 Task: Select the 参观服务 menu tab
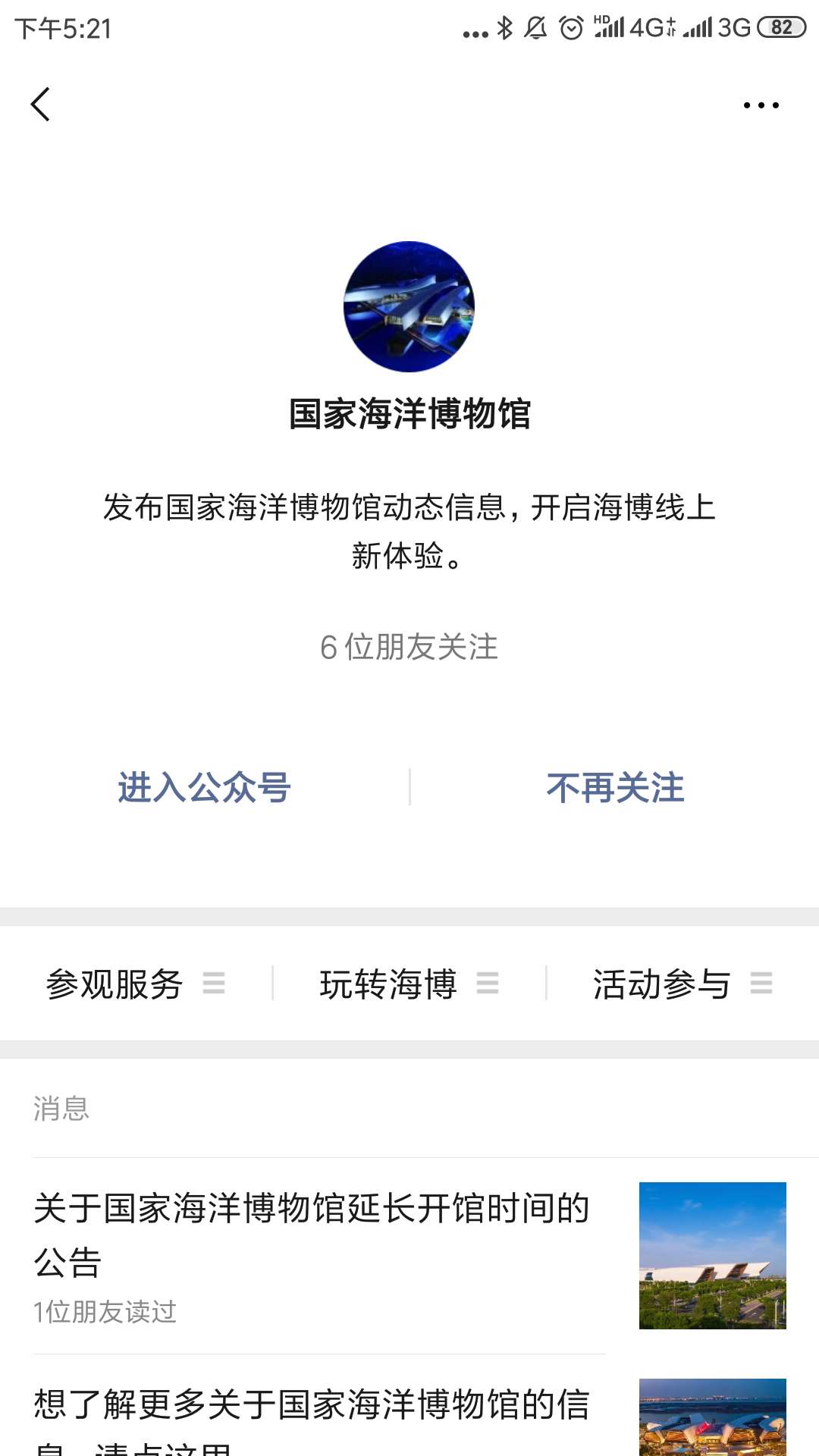point(115,984)
